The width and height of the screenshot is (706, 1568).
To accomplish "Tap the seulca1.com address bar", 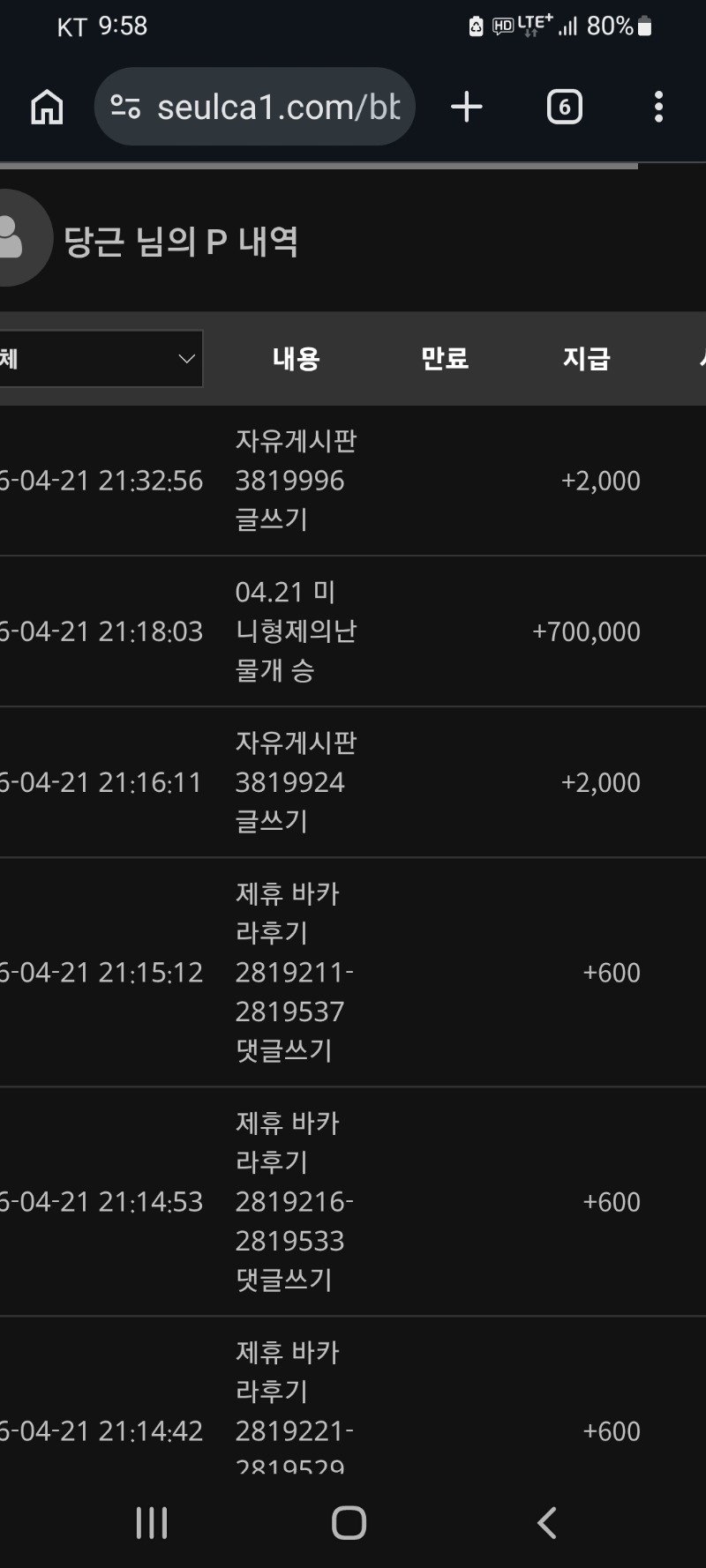I will pos(265,108).
